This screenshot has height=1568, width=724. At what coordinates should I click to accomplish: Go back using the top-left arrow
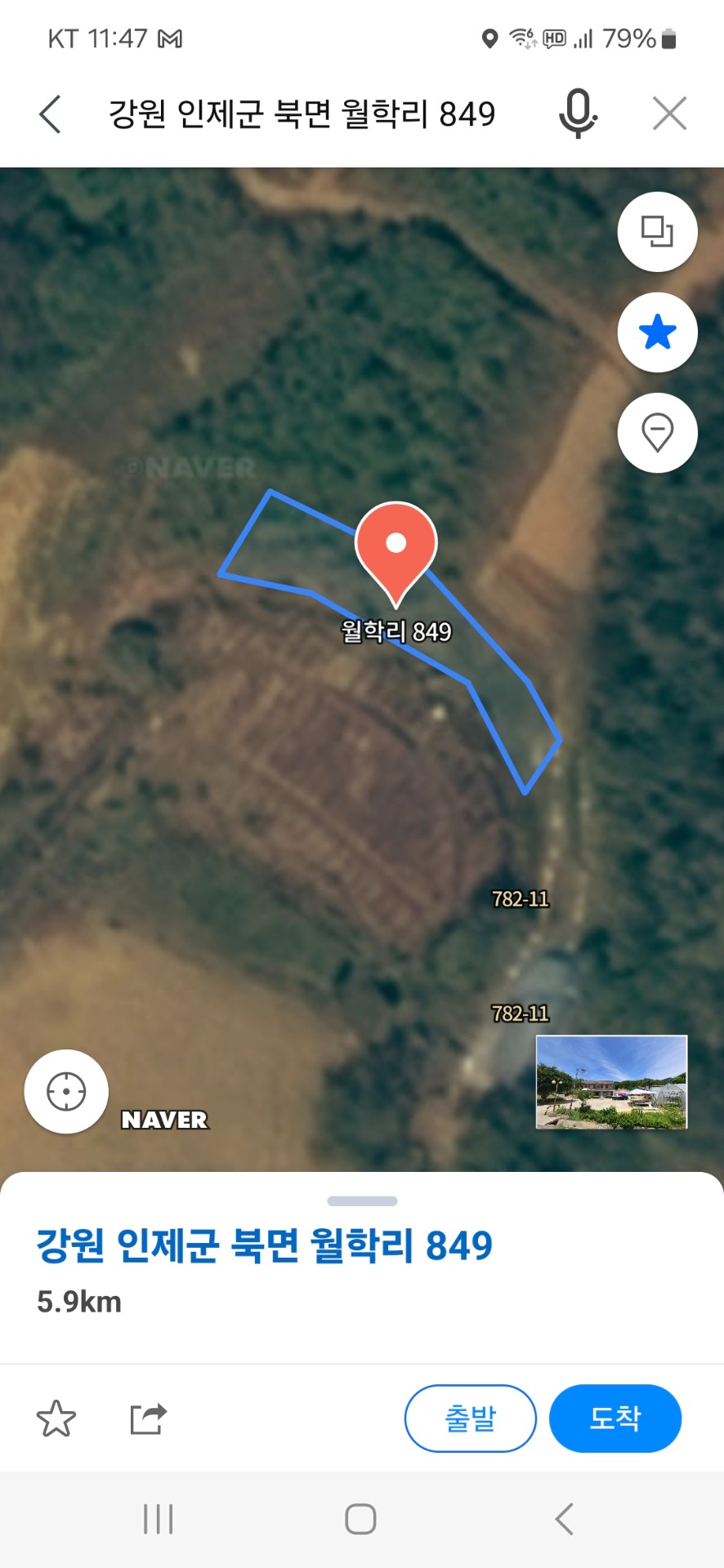click(51, 114)
